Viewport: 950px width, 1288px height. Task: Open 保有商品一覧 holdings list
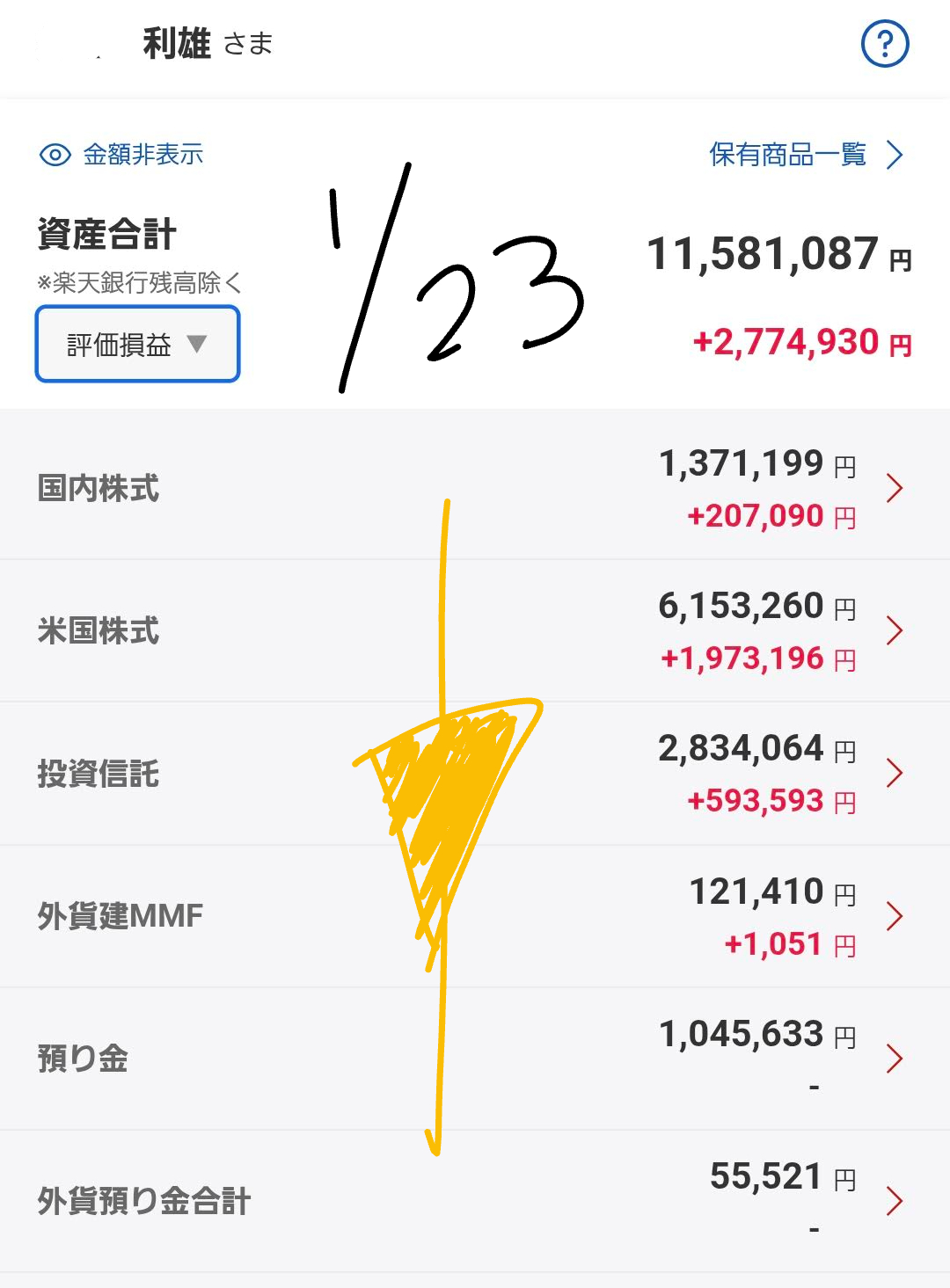coord(806,156)
